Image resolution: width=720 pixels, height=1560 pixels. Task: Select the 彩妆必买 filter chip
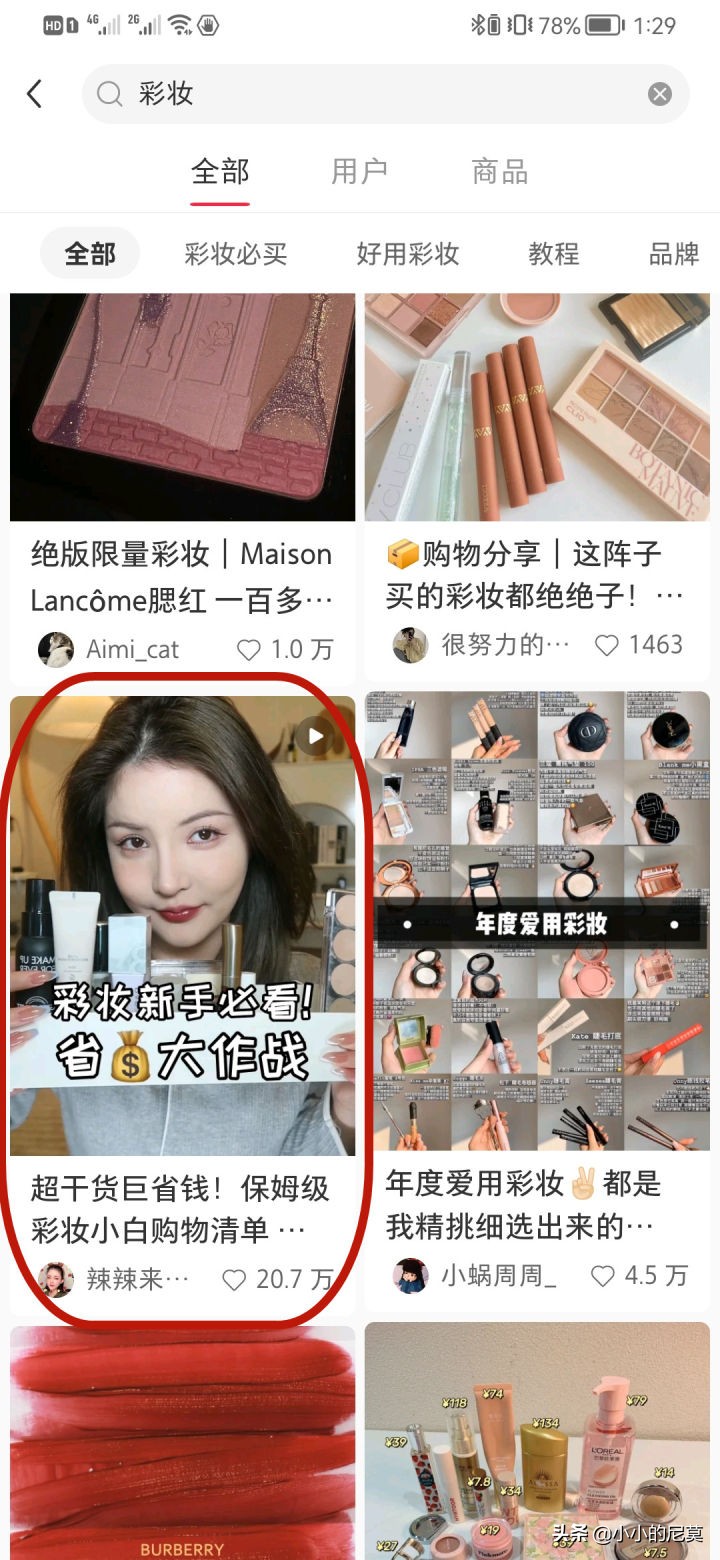tap(235, 254)
